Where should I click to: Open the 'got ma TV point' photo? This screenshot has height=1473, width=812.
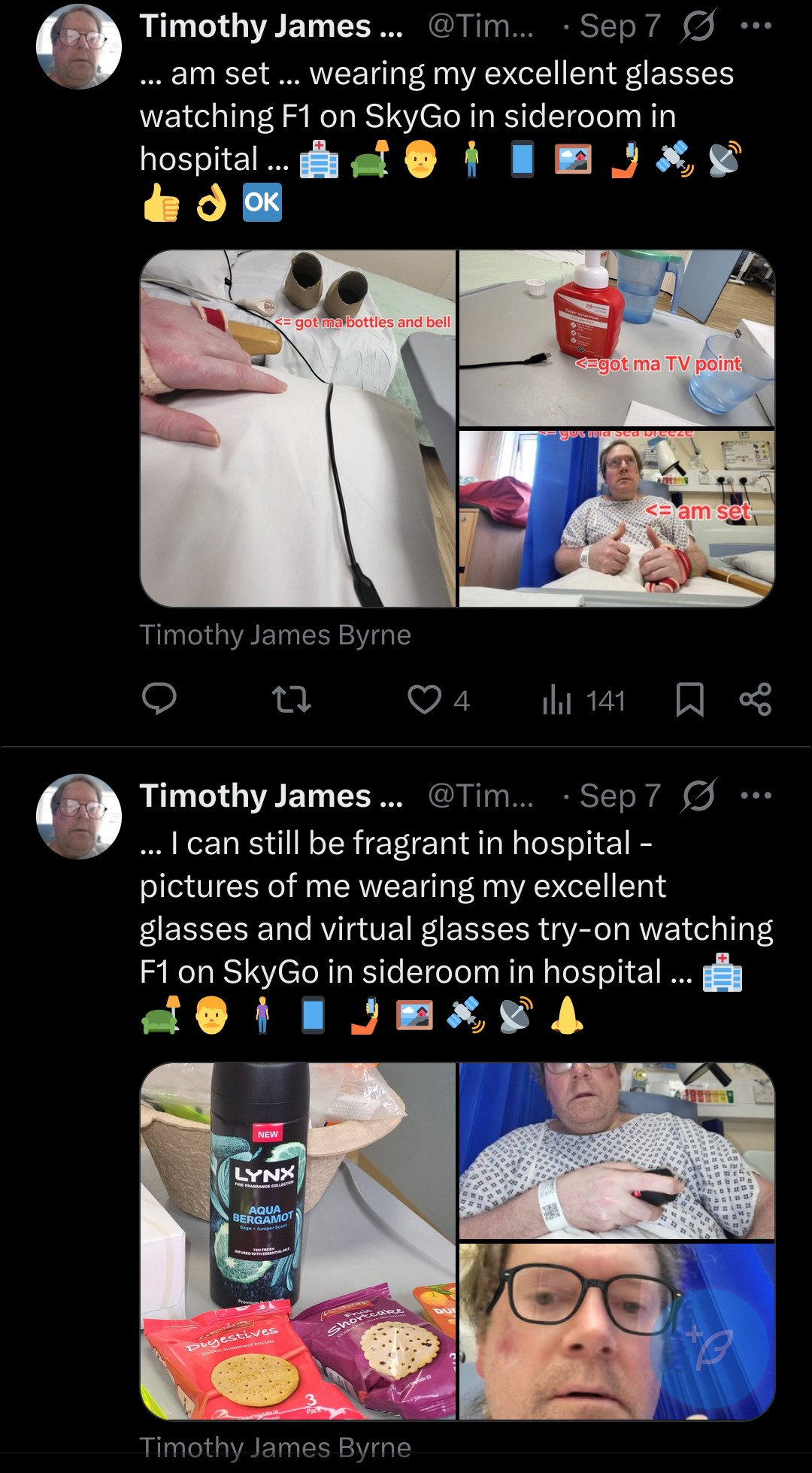[x=617, y=338]
